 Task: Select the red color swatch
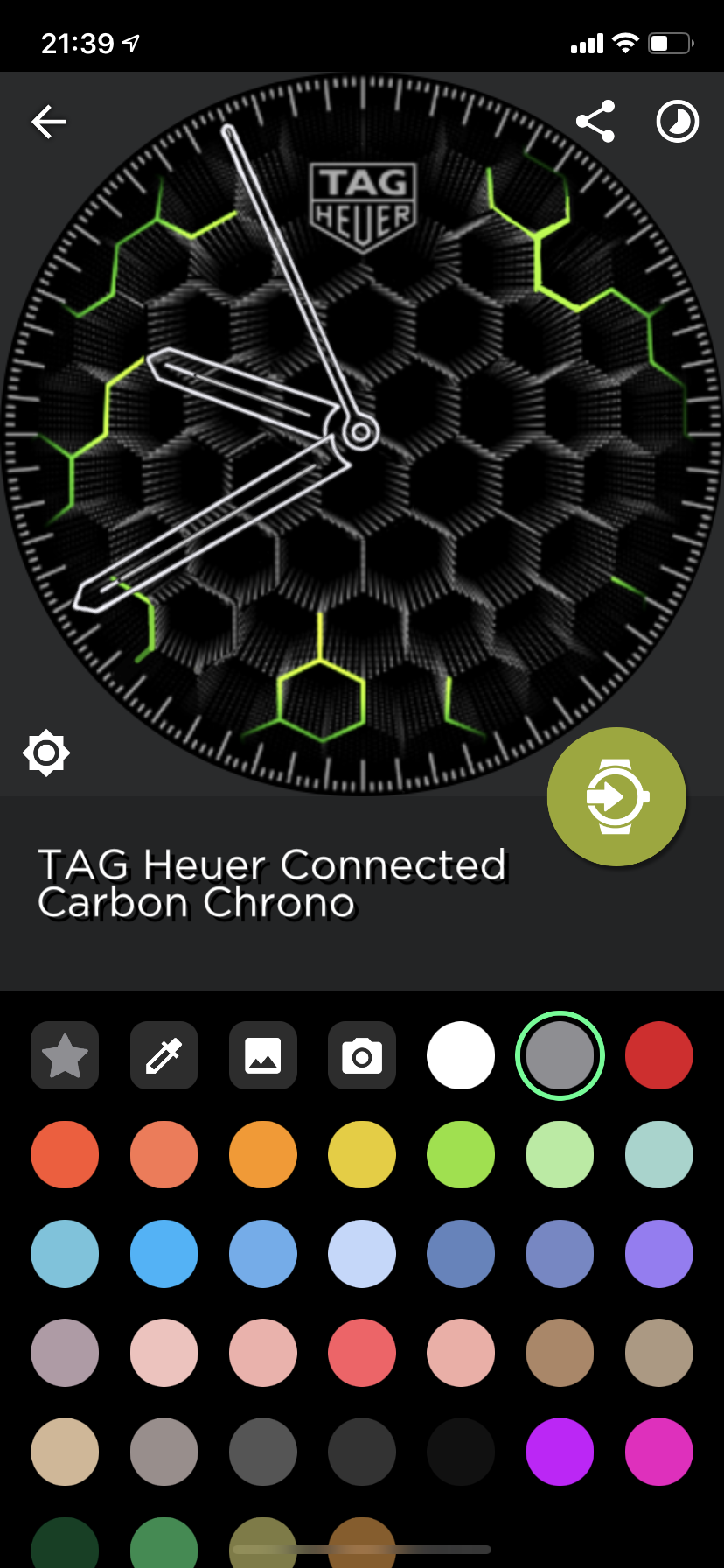point(659,1055)
